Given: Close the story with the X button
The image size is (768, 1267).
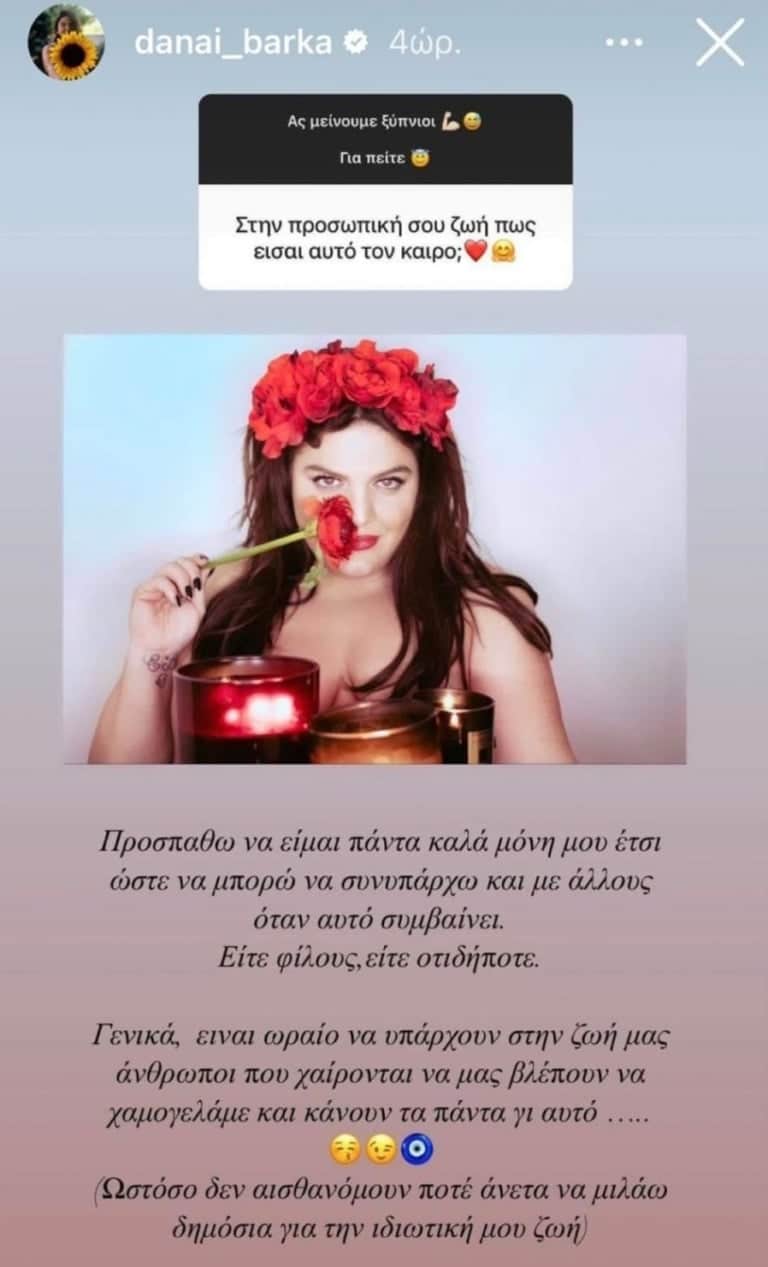Looking at the screenshot, I should (x=720, y=42).
